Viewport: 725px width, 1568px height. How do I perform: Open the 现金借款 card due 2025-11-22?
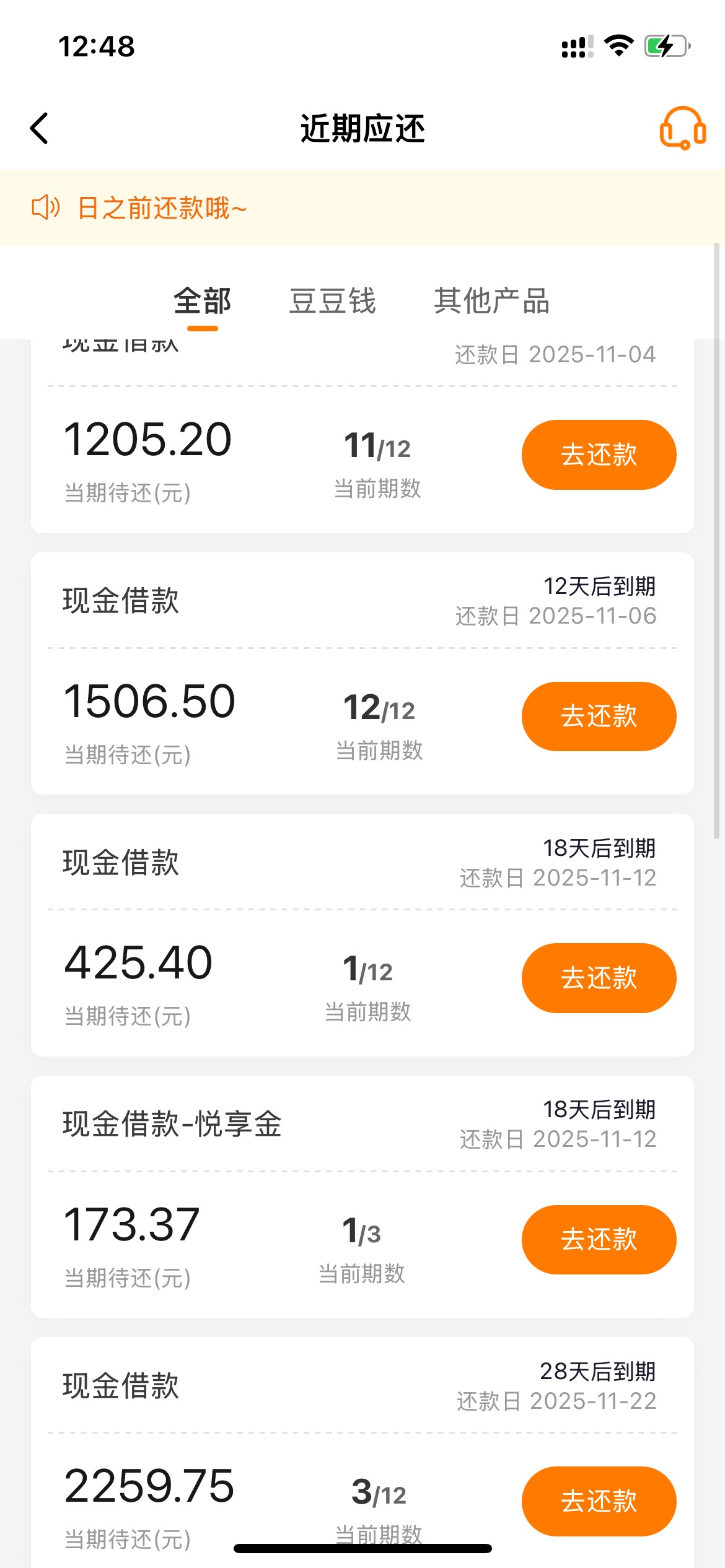[121, 1386]
